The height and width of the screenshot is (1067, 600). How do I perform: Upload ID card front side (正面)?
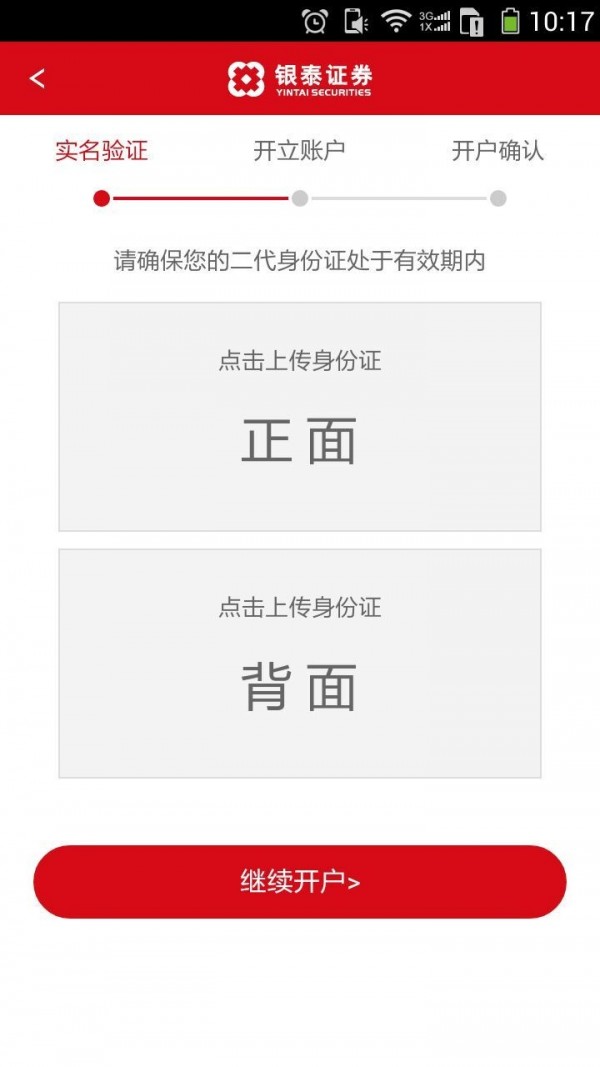tap(300, 416)
